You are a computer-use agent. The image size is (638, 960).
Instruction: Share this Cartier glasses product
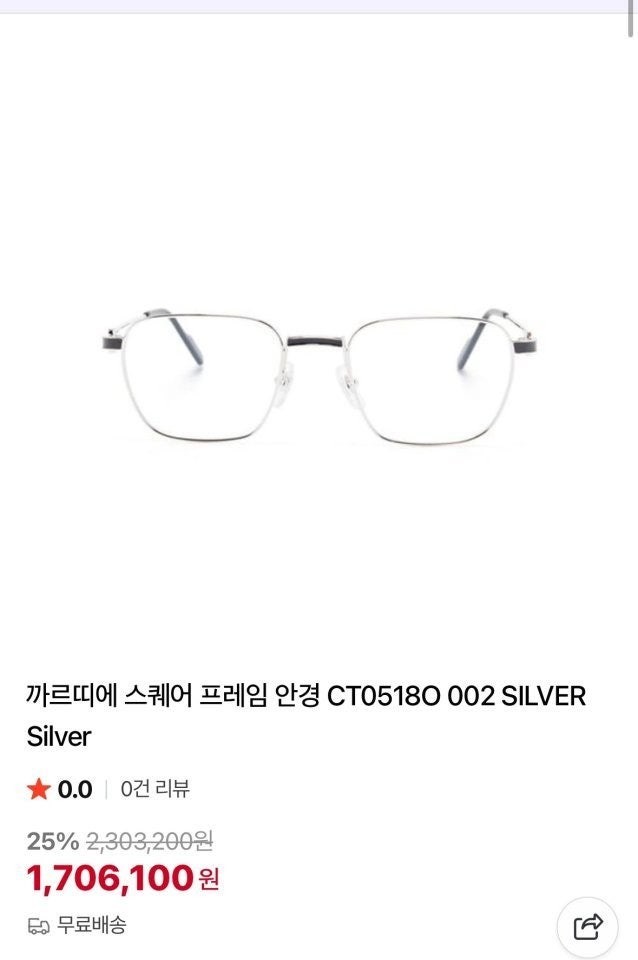point(588,927)
